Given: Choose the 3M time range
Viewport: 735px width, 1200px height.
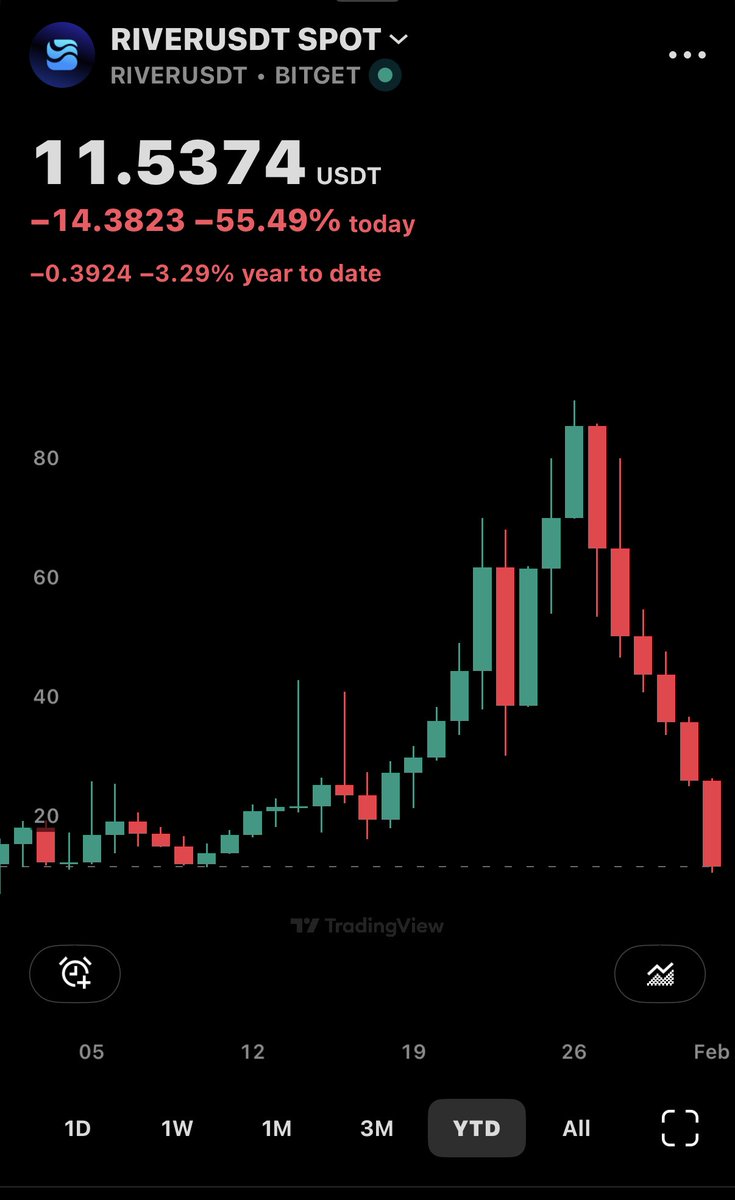Looking at the screenshot, I should pyautogui.click(x=377, y=1128).
